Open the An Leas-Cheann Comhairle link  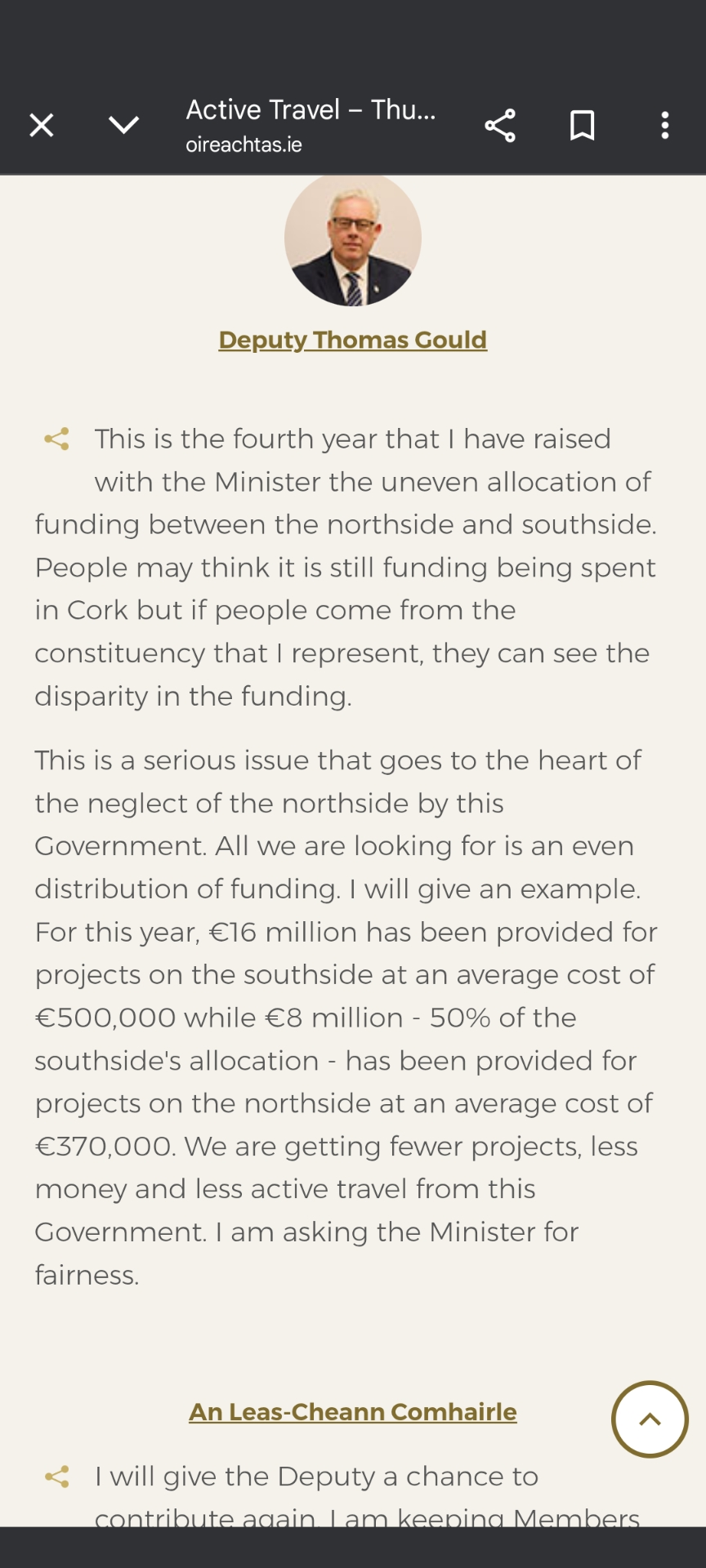click(x=353, y=1412)
